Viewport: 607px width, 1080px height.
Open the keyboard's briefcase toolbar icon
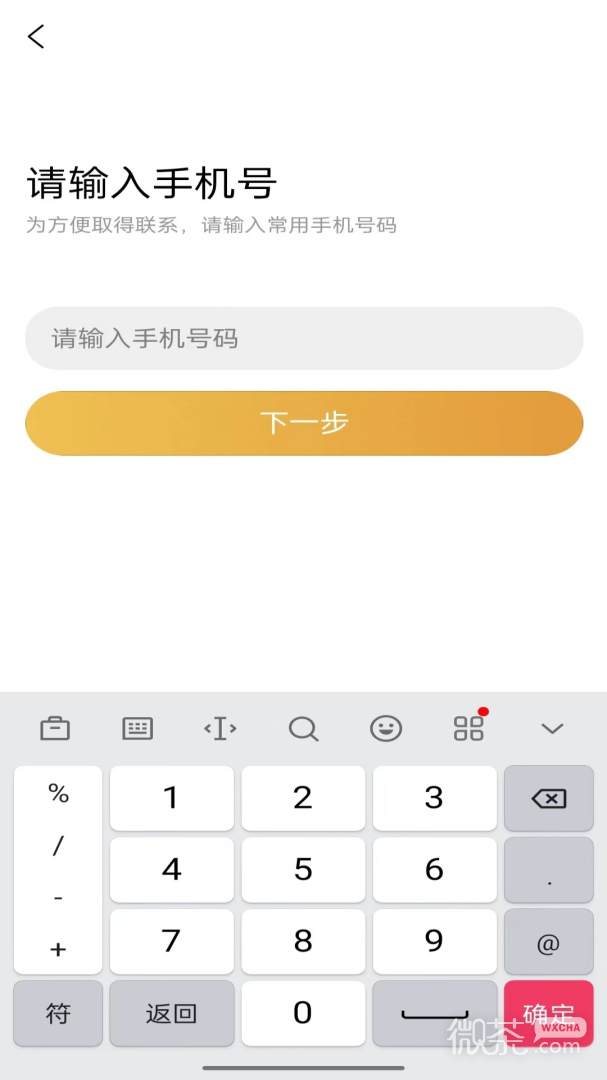[55, 729]
